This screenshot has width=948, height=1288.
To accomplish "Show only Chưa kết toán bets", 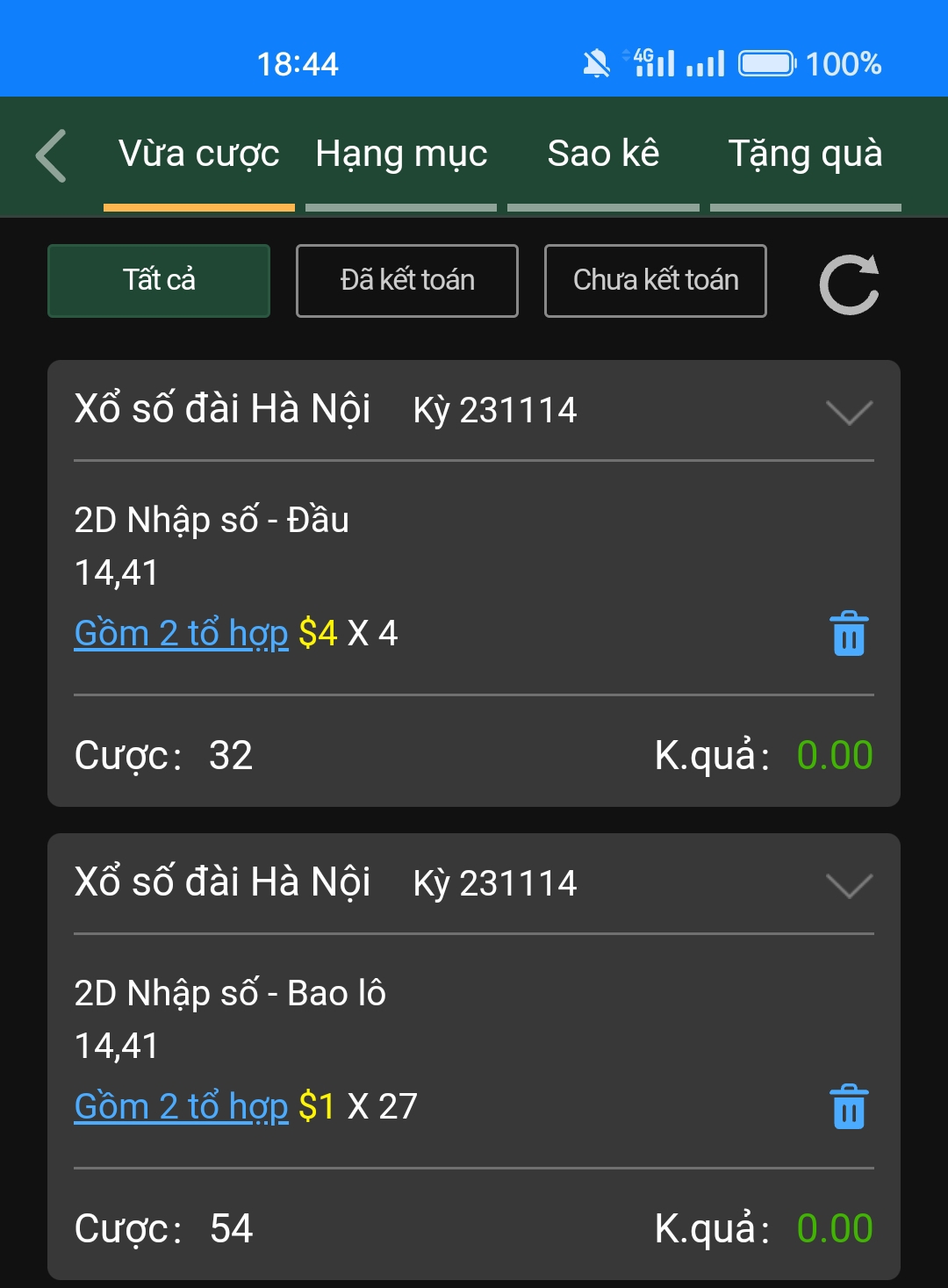I will tap(656, 281).
